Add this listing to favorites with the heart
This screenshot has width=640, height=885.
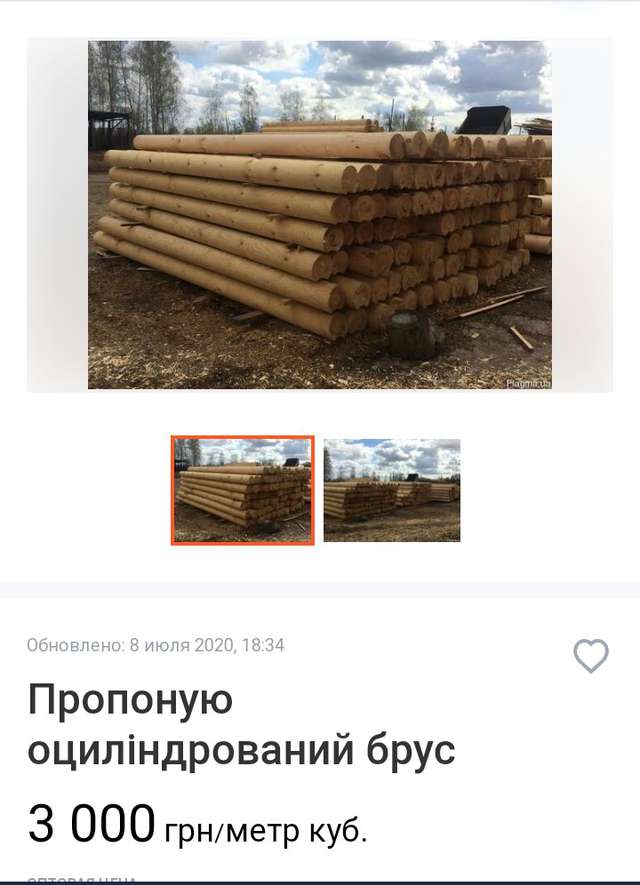(x=590, y=656)
